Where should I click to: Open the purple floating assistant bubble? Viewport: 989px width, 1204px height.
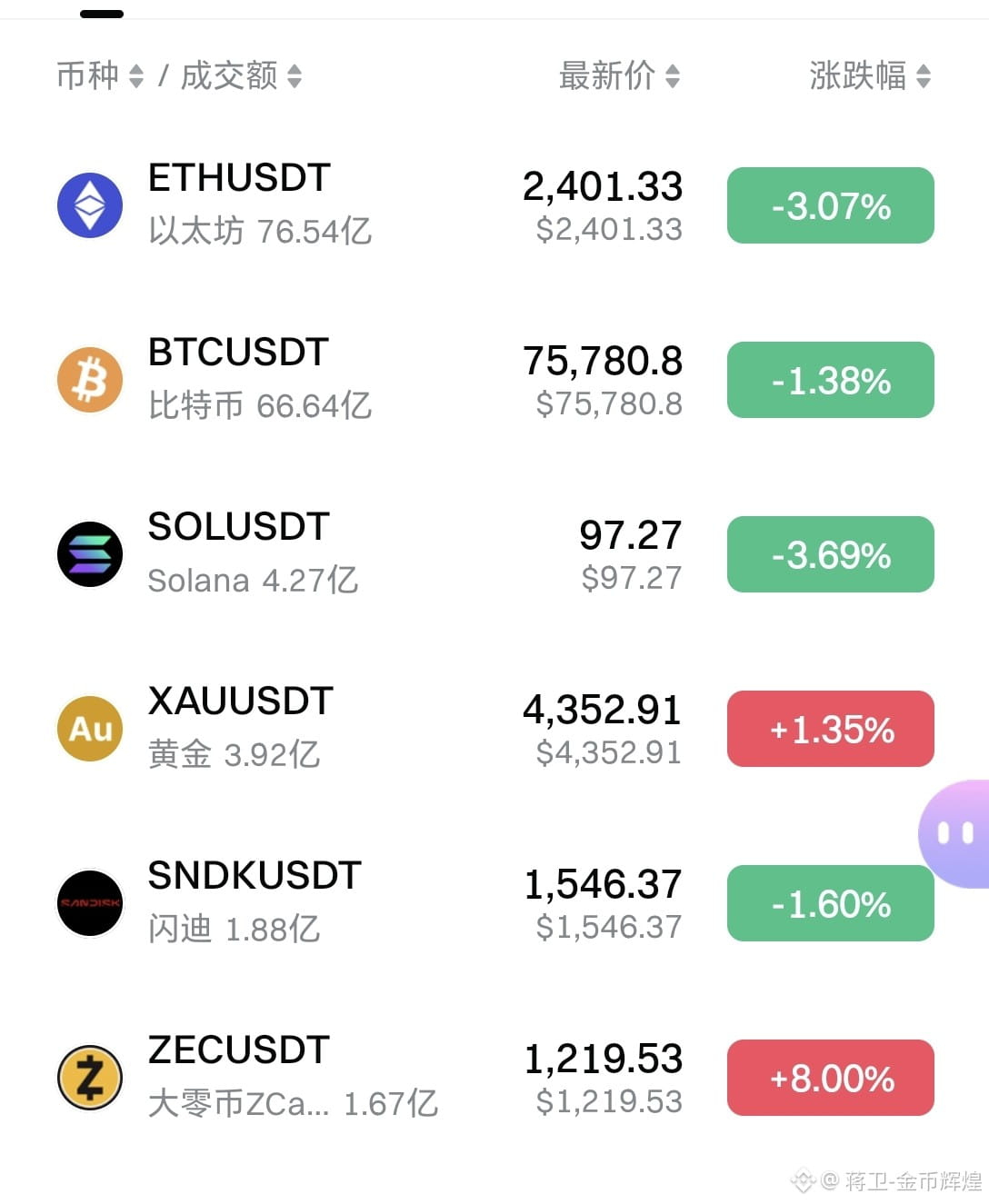(x=954, y=833)
